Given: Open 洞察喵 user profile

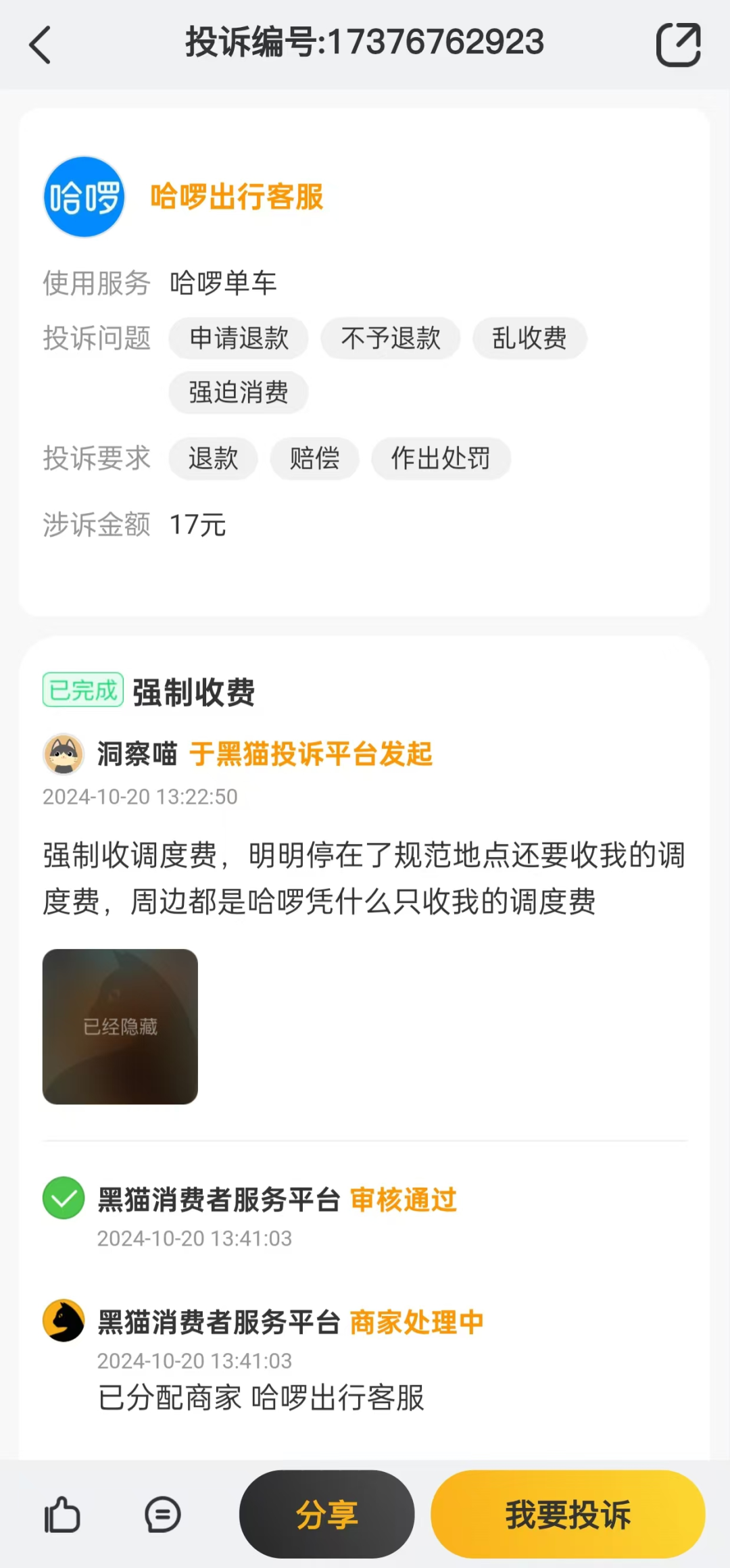Looking at the screenshot, I should click(x=137, y=754).
